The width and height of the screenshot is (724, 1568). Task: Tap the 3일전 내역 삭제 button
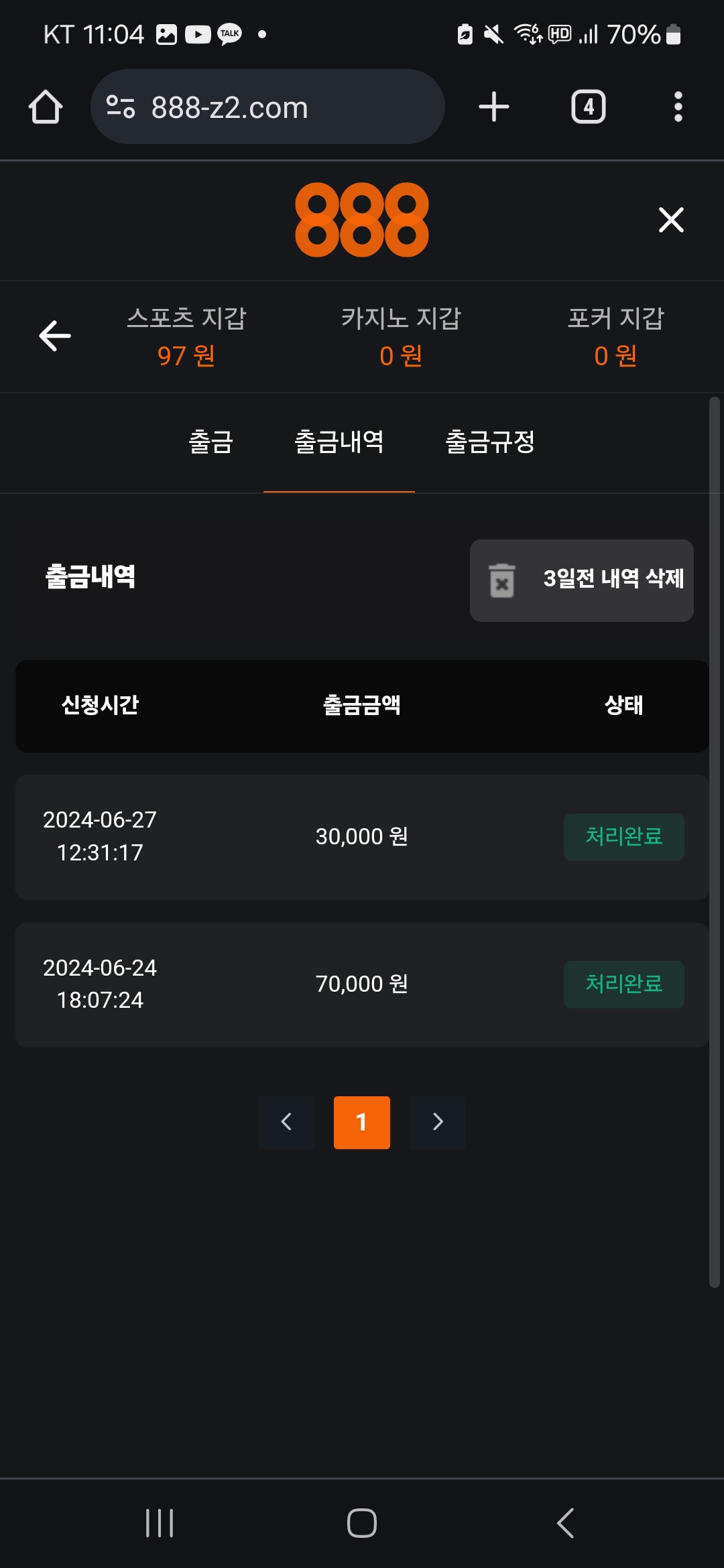[x=581, y=580]
